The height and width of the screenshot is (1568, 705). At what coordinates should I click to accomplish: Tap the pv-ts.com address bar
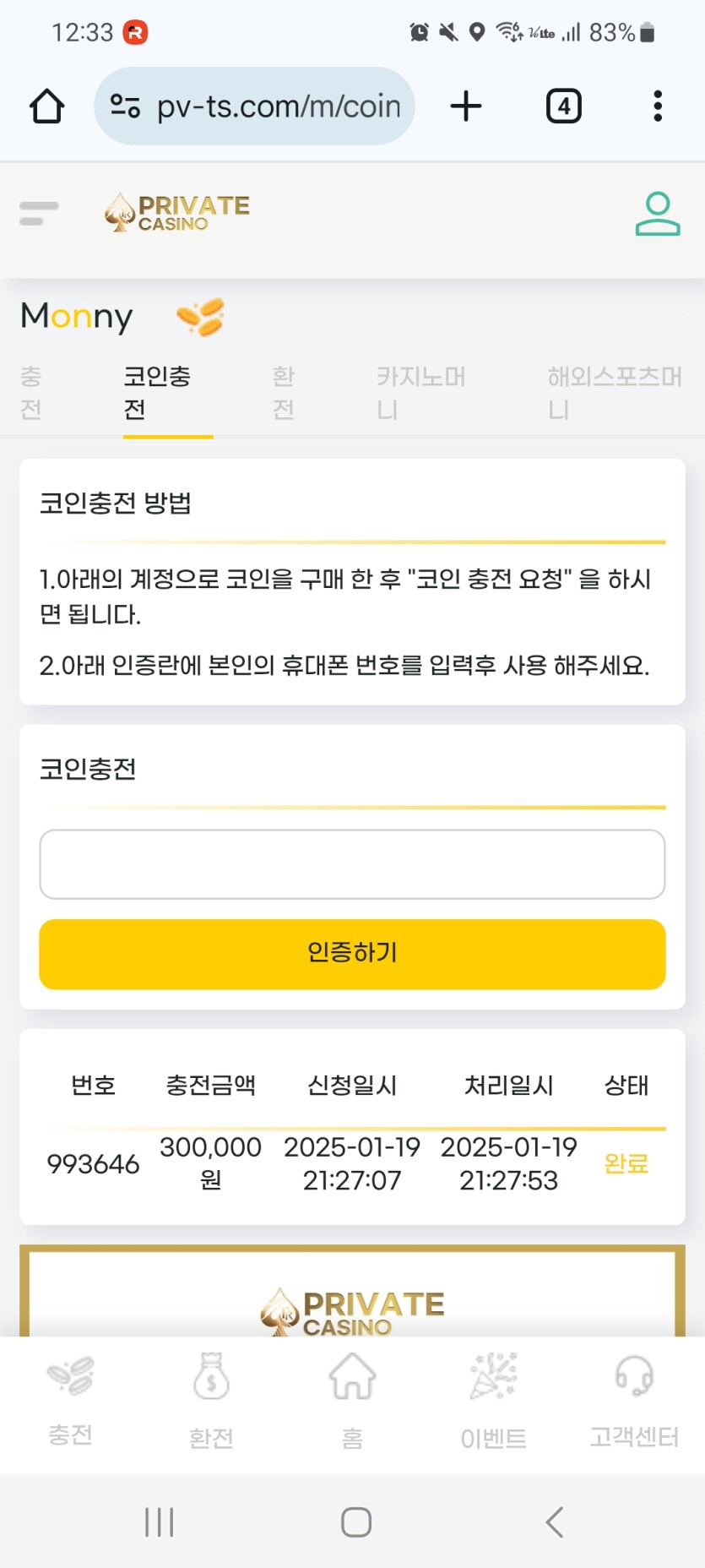tap(254, 106)
